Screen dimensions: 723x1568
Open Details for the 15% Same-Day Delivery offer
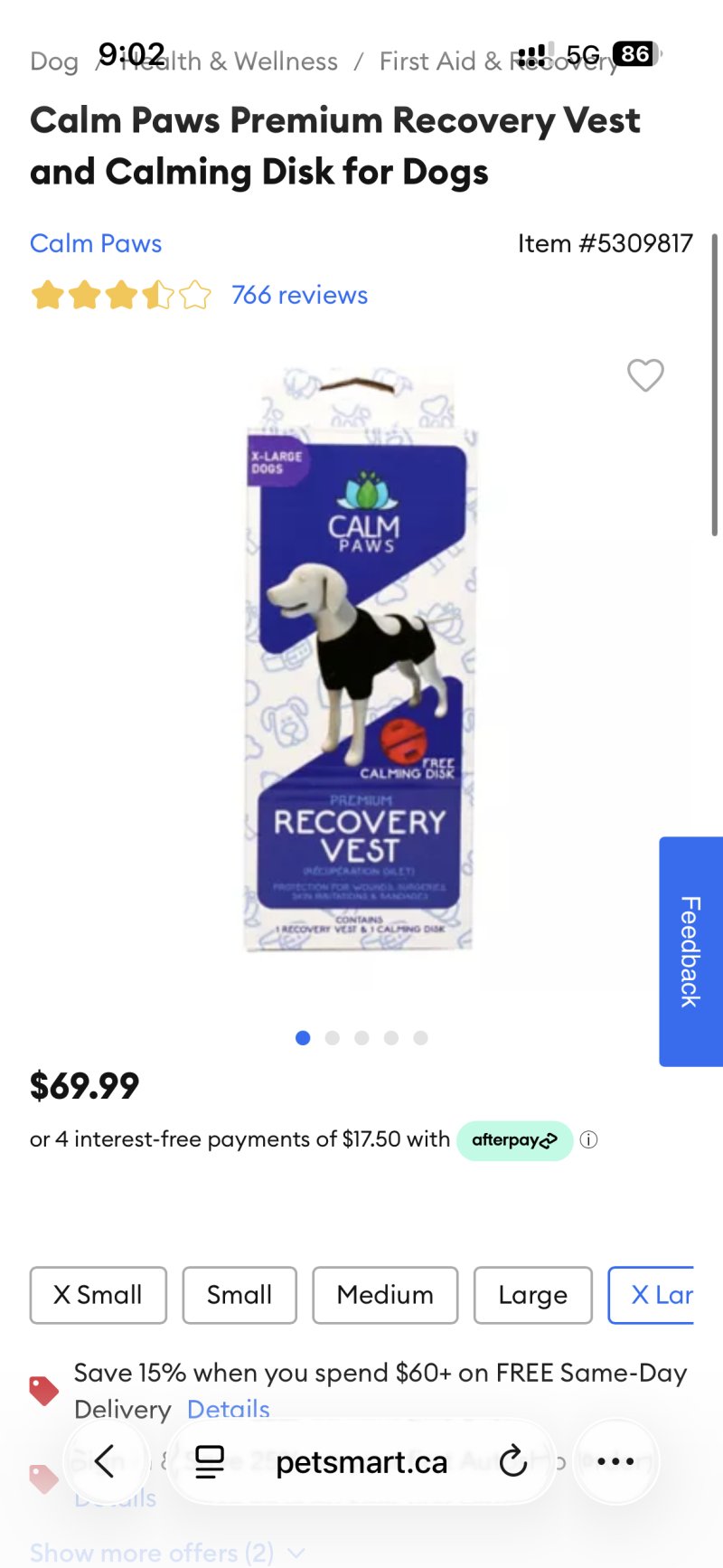pyautogui.click(x=229, y=1409)
